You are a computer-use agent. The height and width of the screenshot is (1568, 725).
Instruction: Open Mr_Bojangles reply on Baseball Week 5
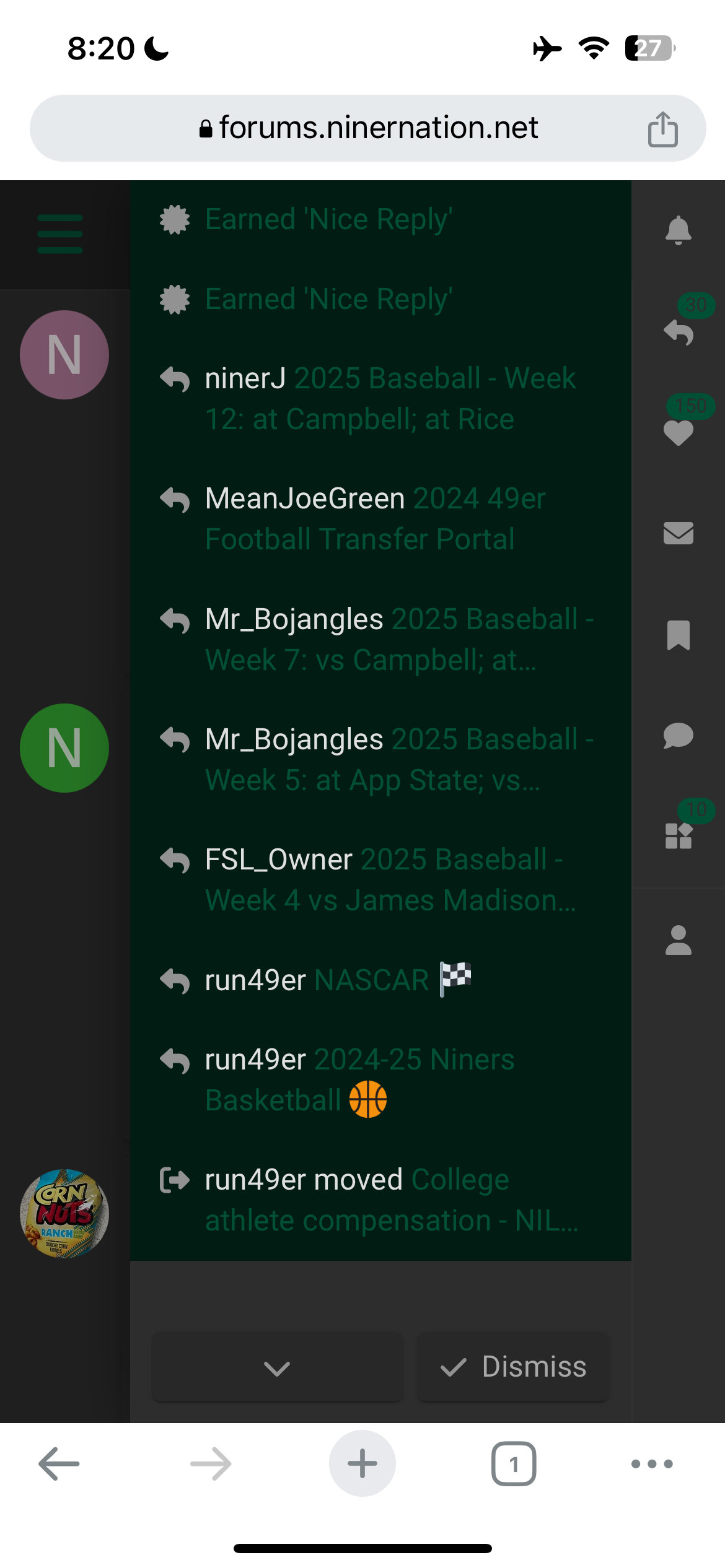tap(379, 759)
